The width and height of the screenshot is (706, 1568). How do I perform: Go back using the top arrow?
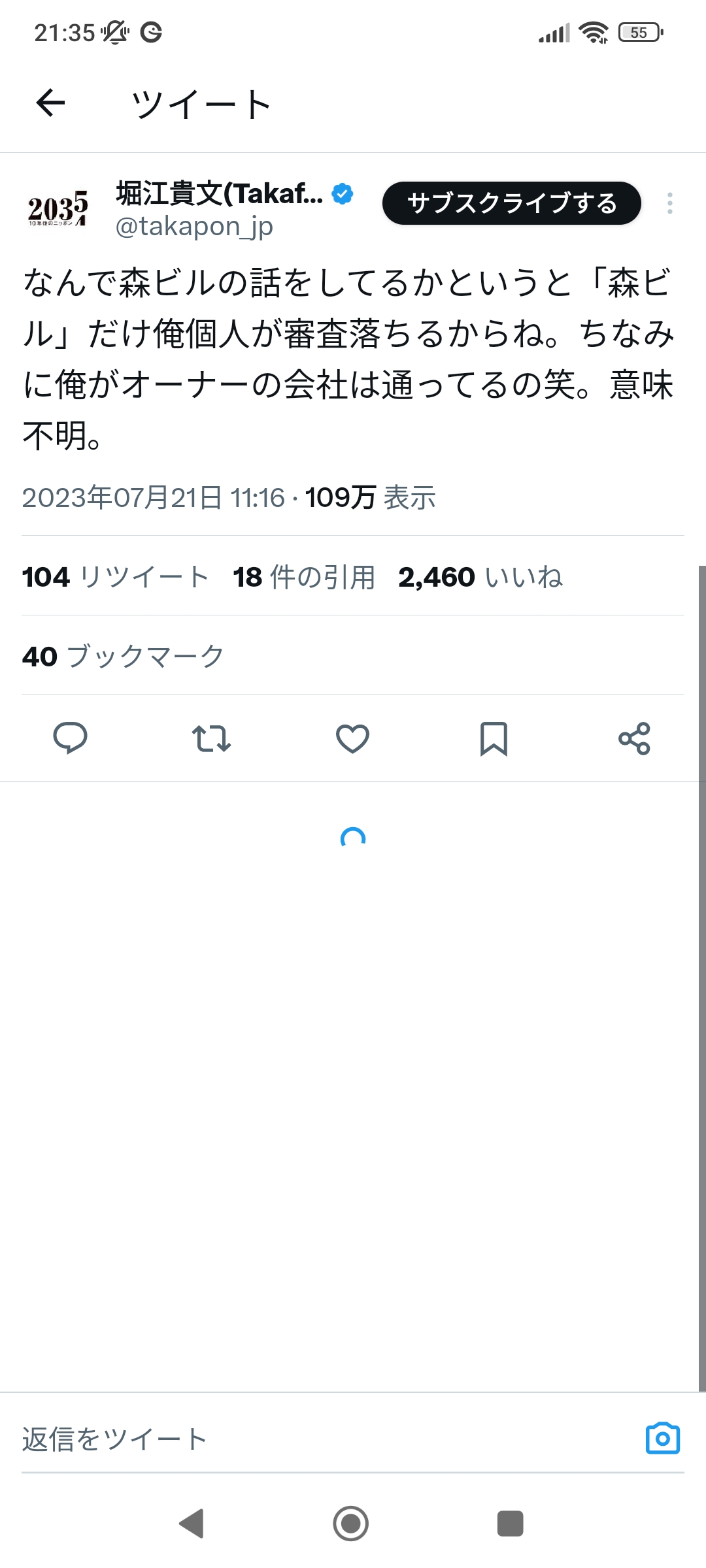50,103
